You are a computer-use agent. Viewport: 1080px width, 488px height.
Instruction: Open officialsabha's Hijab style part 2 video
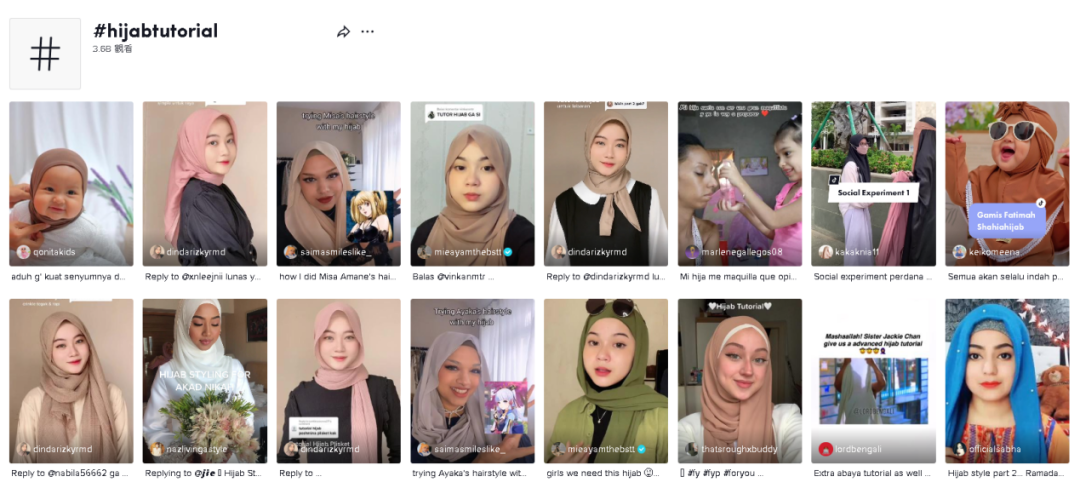tap(1007, 380)
